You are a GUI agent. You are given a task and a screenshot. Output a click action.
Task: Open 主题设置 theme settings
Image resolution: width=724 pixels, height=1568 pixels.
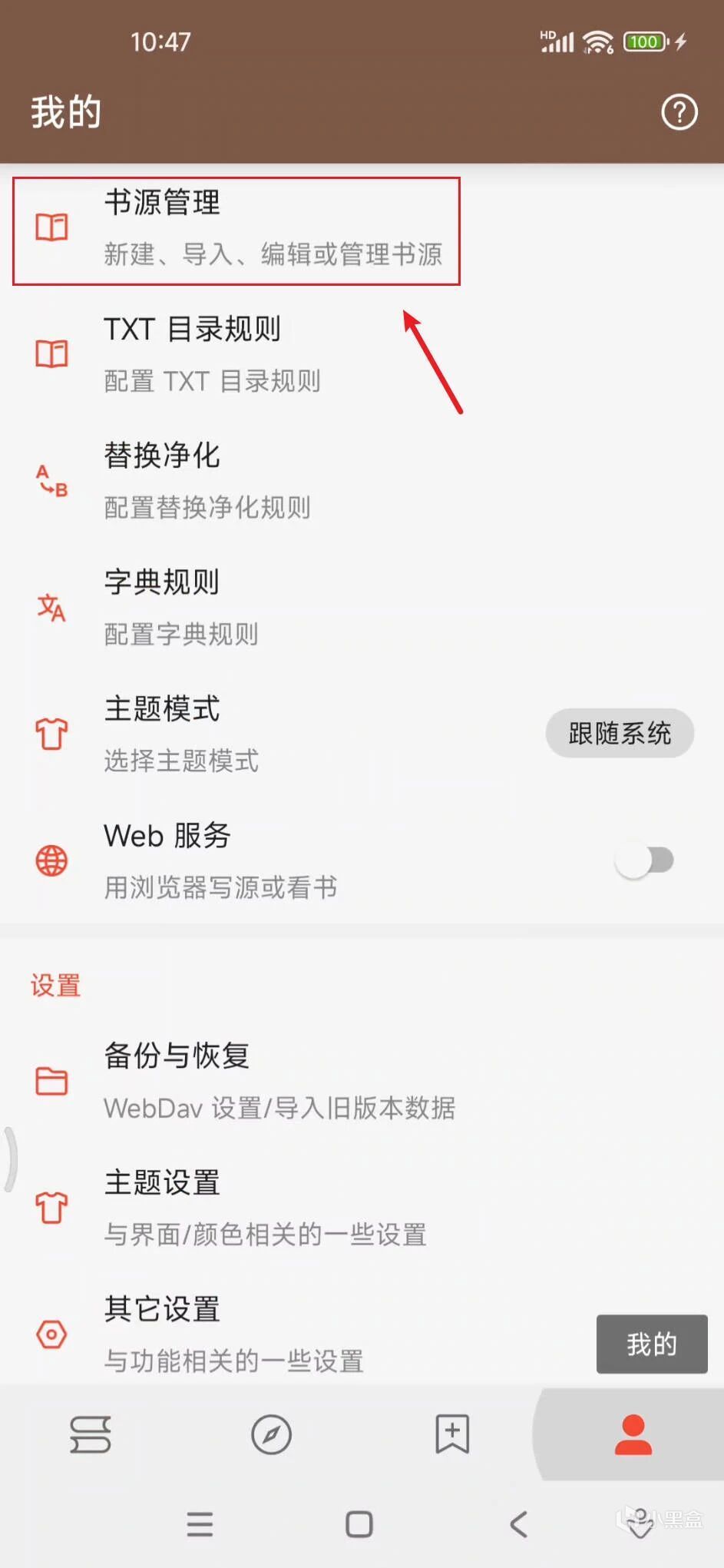(x=230, y=1208)
